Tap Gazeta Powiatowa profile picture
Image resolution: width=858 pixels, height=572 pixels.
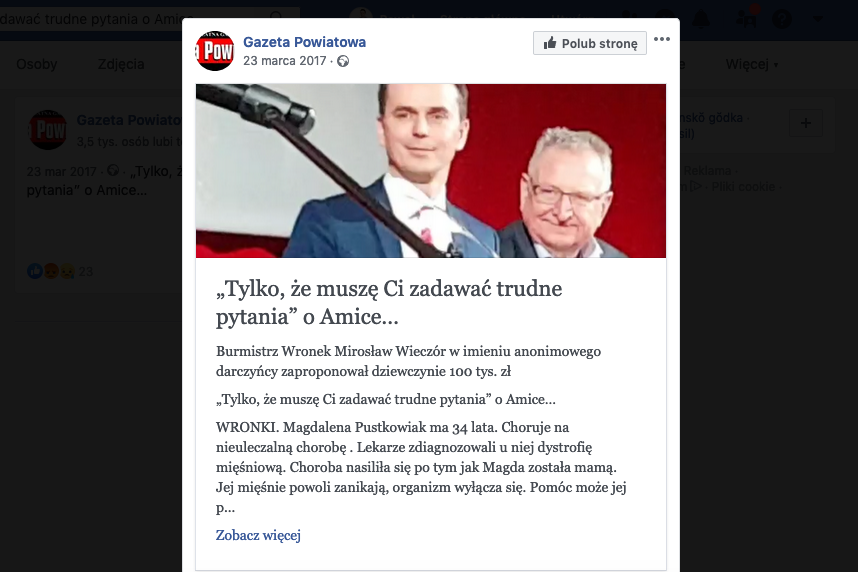coord(214,50)
